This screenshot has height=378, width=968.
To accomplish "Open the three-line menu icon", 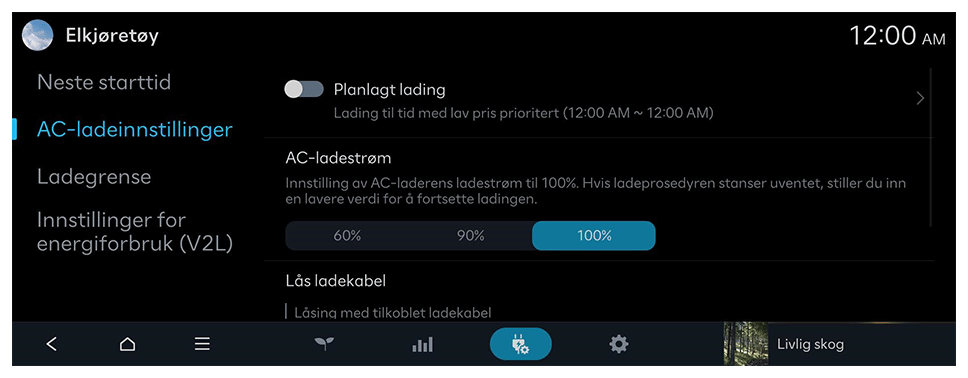I will coord(202,344).
